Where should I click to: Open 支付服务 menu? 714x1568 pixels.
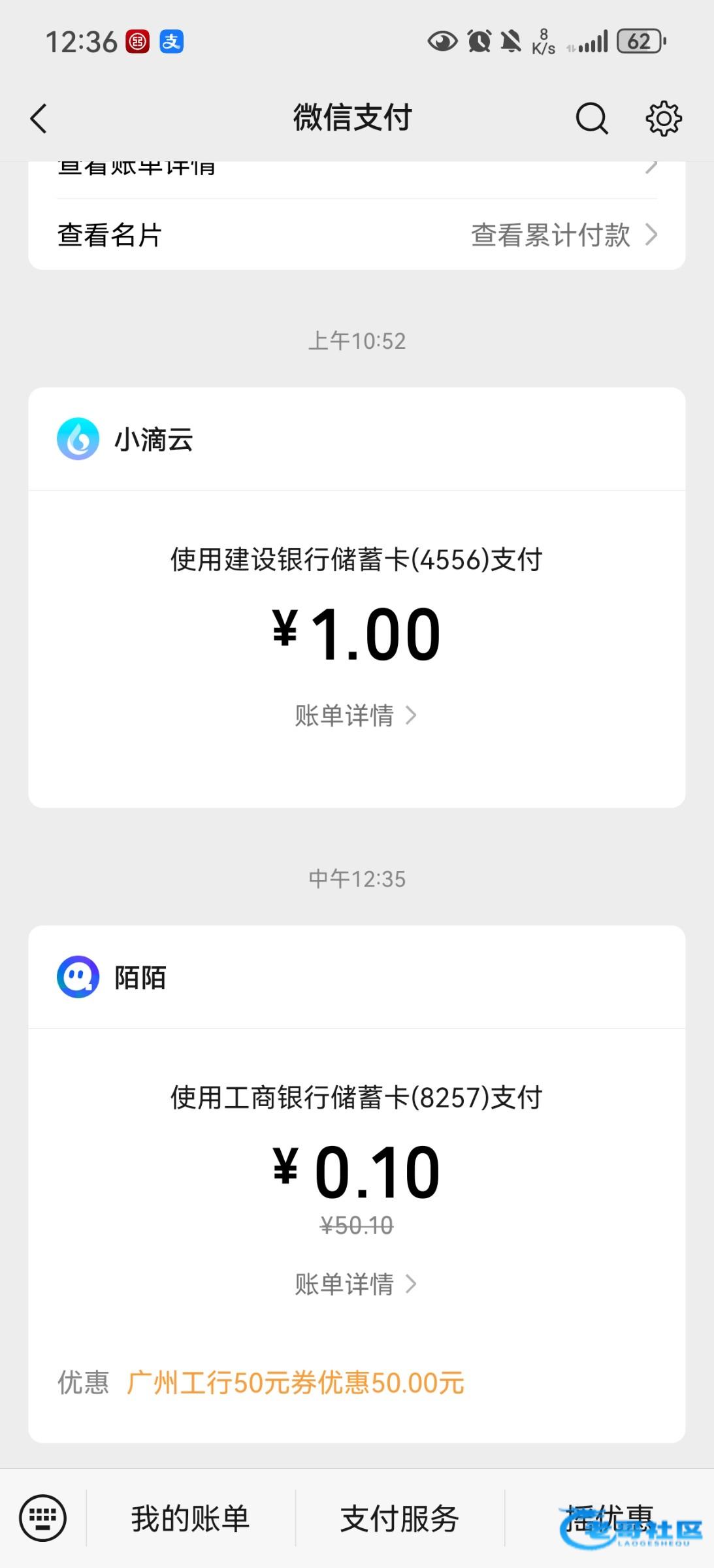click(x=399, y=1518)
